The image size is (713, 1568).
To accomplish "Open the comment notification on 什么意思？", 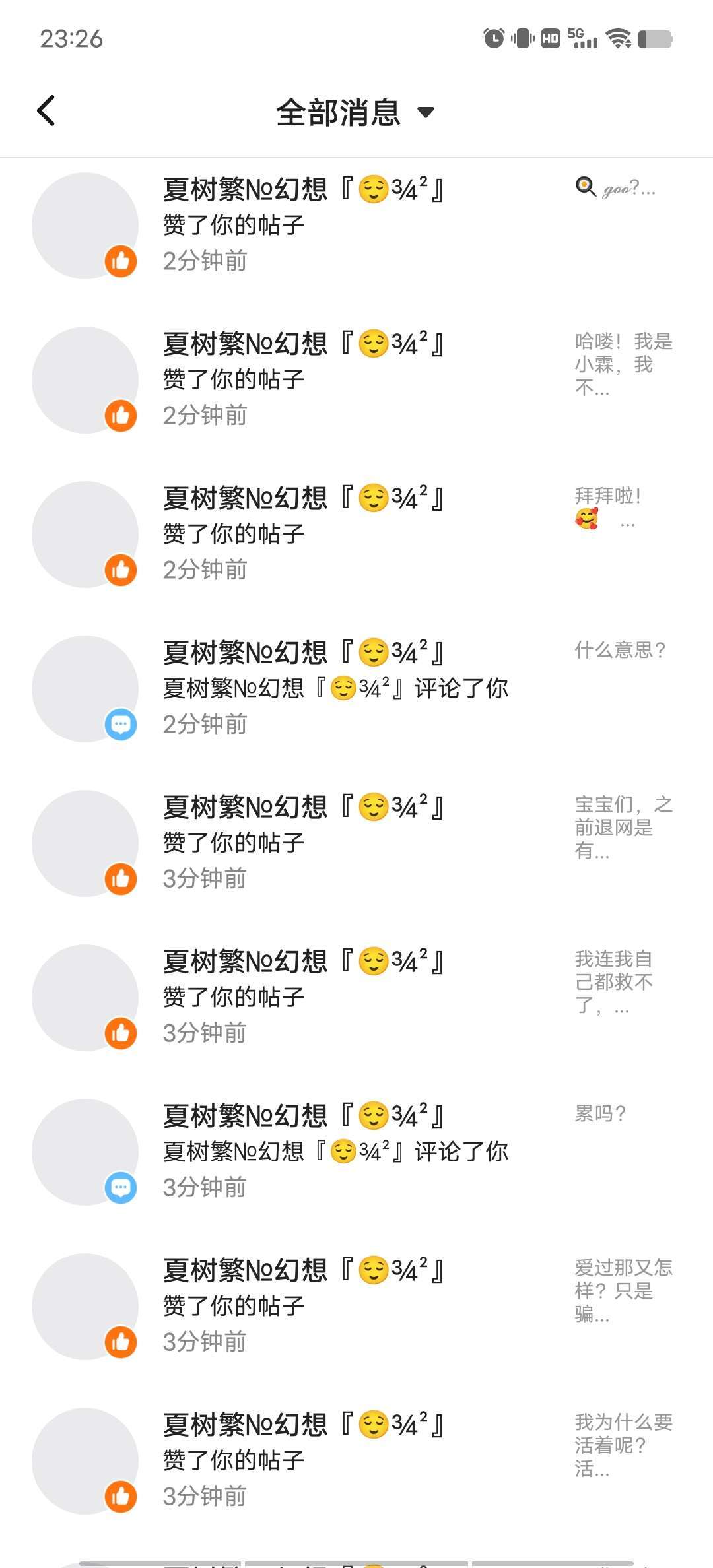I will (356, 689).
